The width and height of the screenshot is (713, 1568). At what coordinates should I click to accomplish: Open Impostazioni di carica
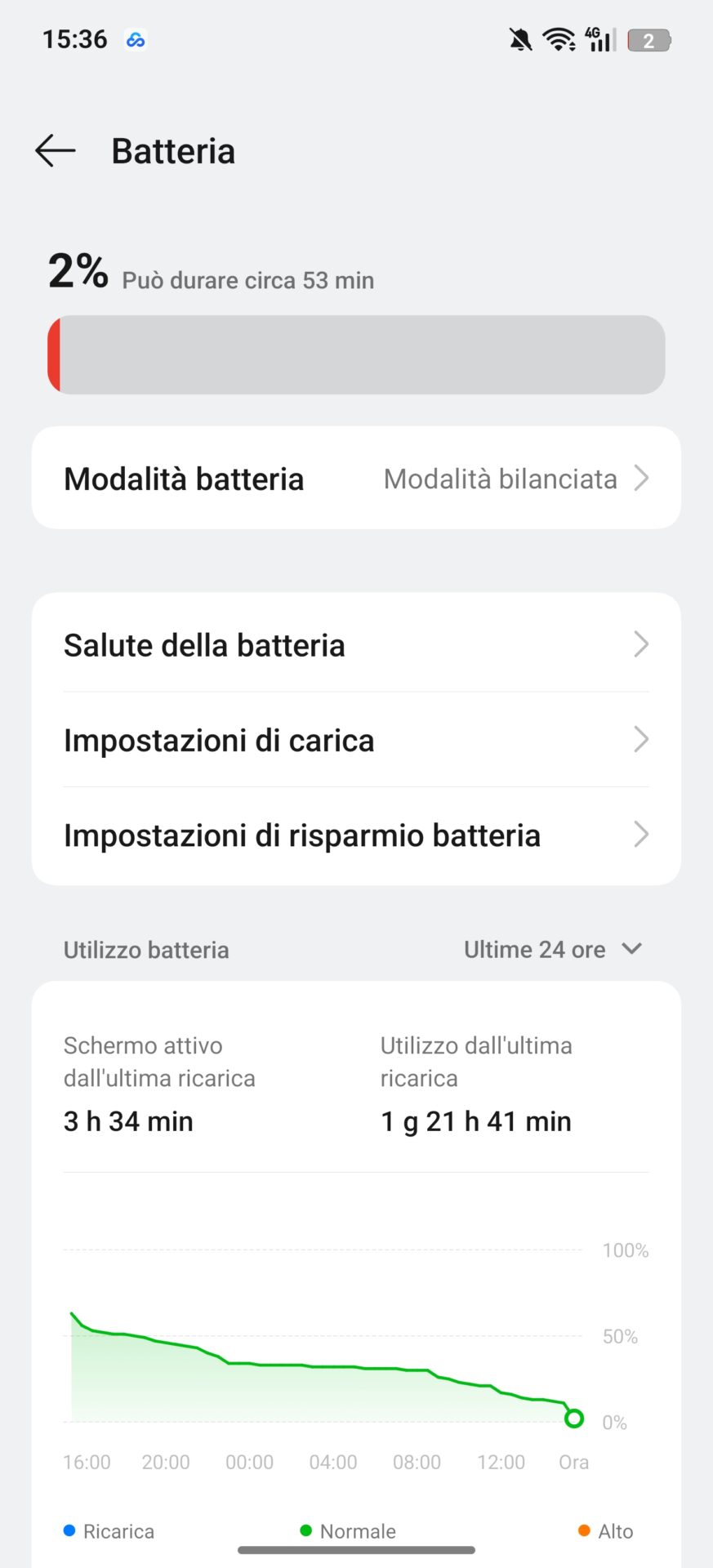pos(356,741)
